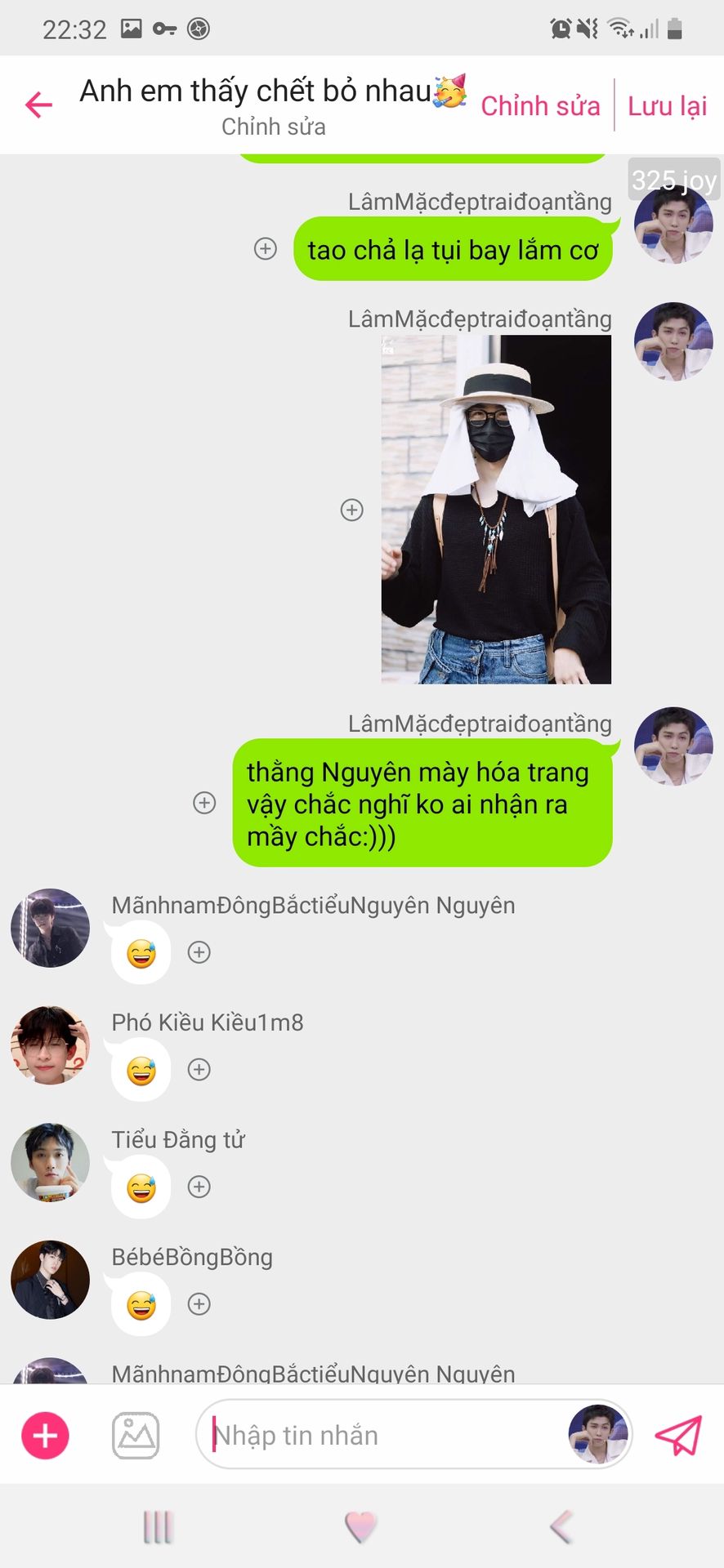Screen dimensions: 724x1568
Task: Attach an image using the picture icon
Action: [x=136, y=1435]
